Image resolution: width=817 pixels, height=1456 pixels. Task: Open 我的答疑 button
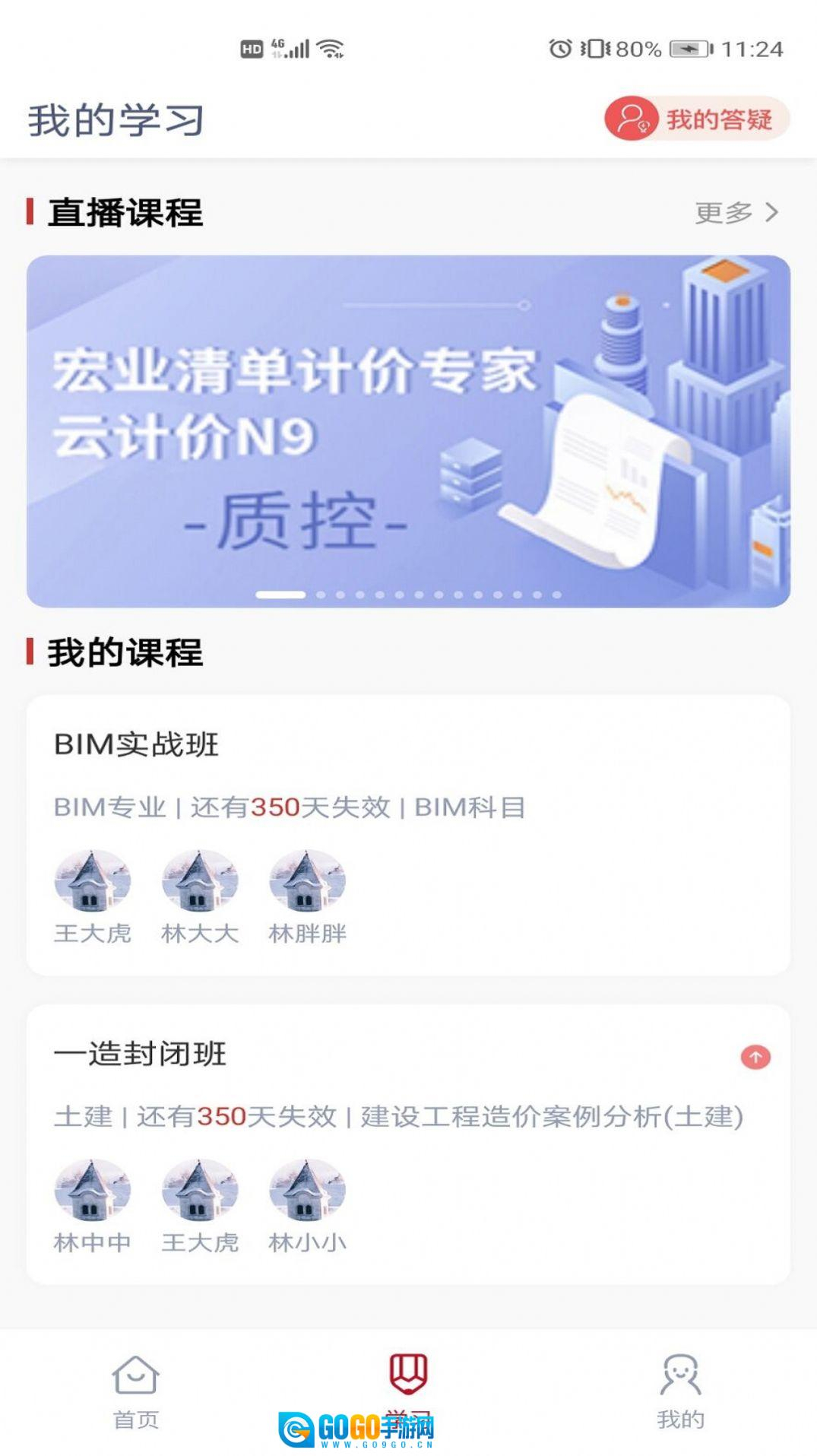coord(697,119)
